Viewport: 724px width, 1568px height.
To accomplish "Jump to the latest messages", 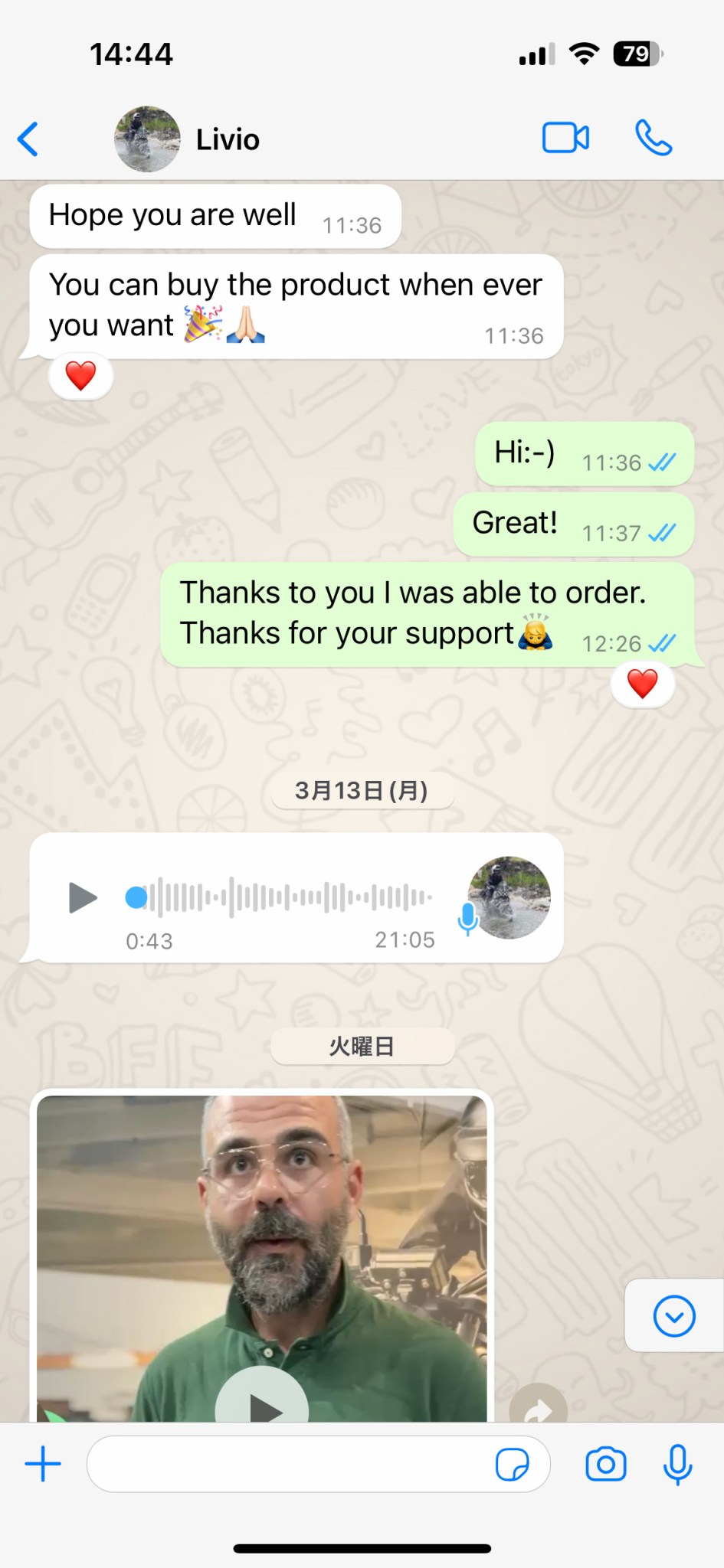I will [673, 1316].
